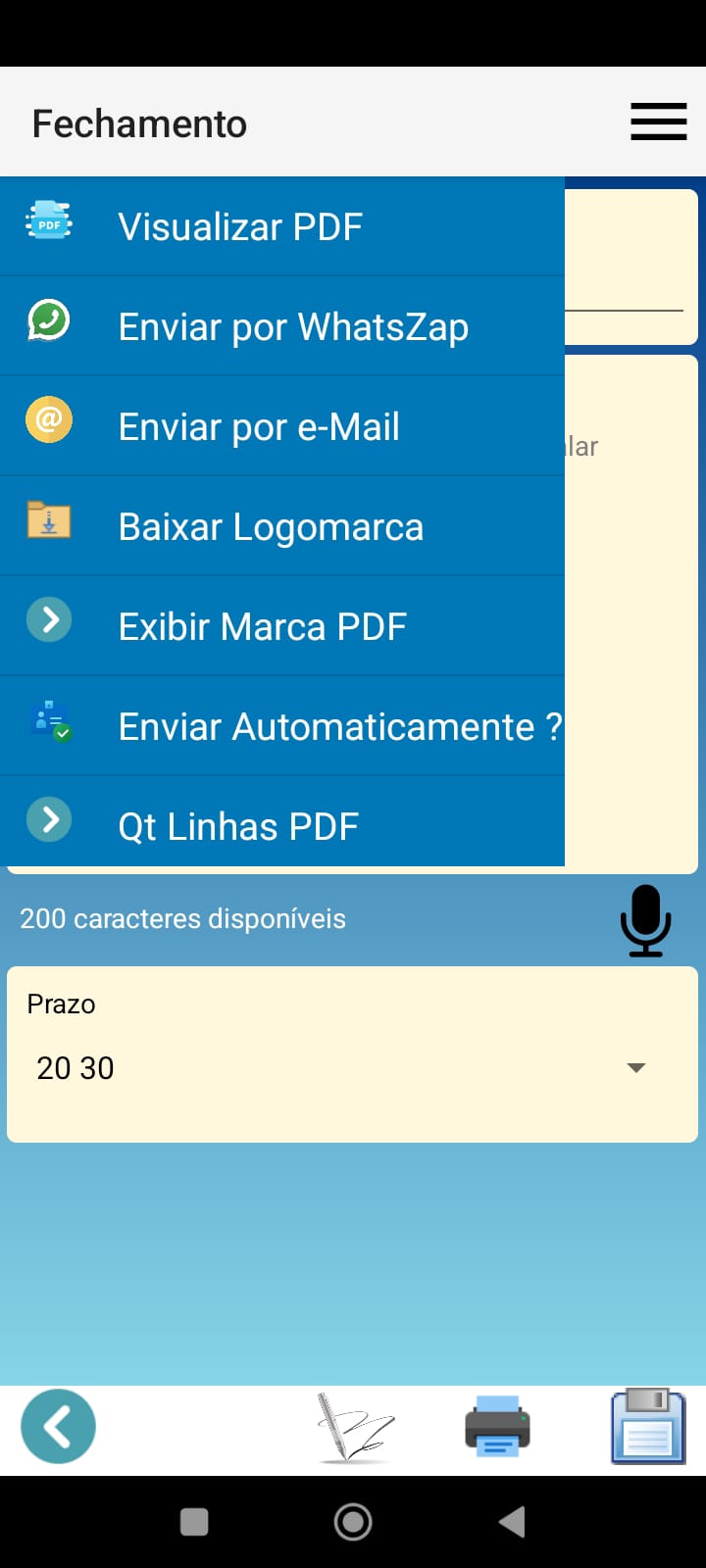The width and height of the screenshot is (706, 1568).
Task: Open the signature pen tool
Action: click(x=354, y=1428)
